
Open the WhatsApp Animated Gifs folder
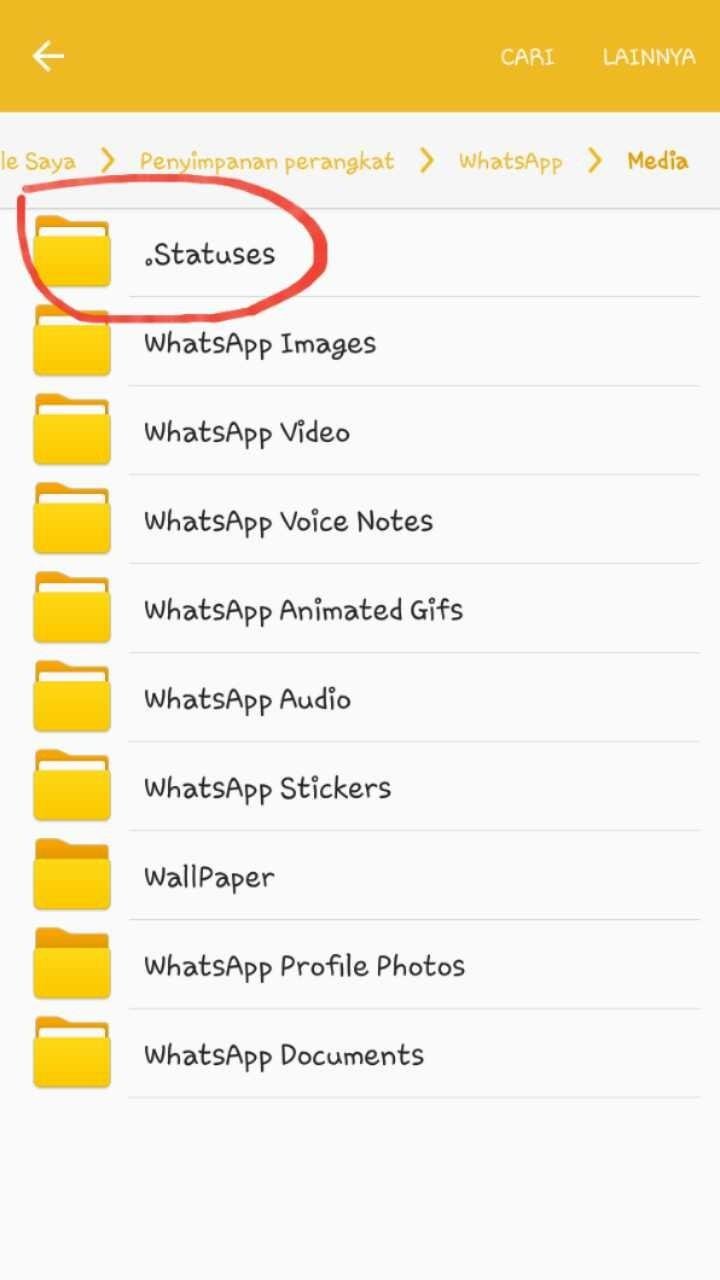point(360,609)
